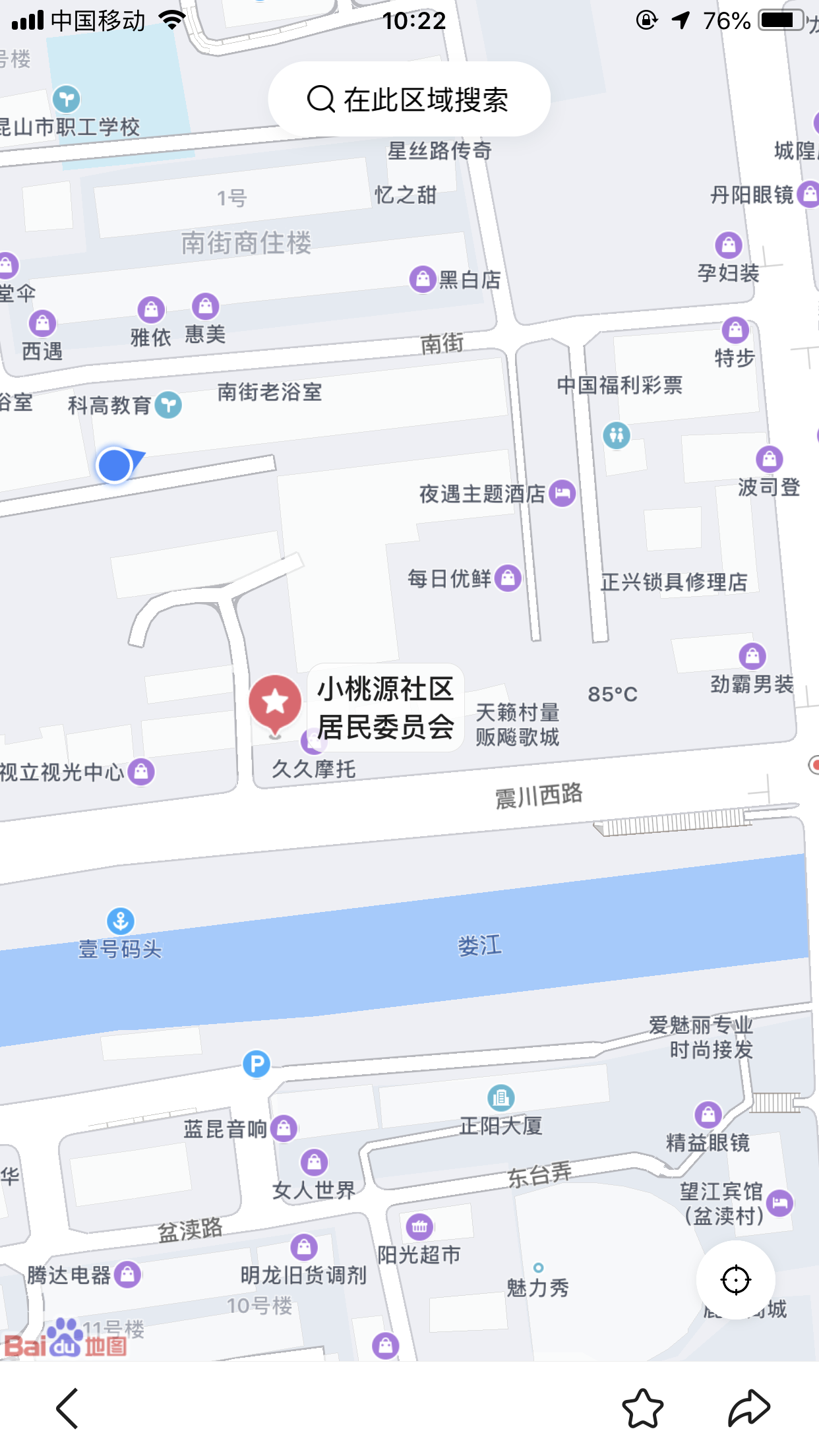Tap the 科高教育 education marker
The width and height of the screenshot is (819, 1456).
click(168, 405)
